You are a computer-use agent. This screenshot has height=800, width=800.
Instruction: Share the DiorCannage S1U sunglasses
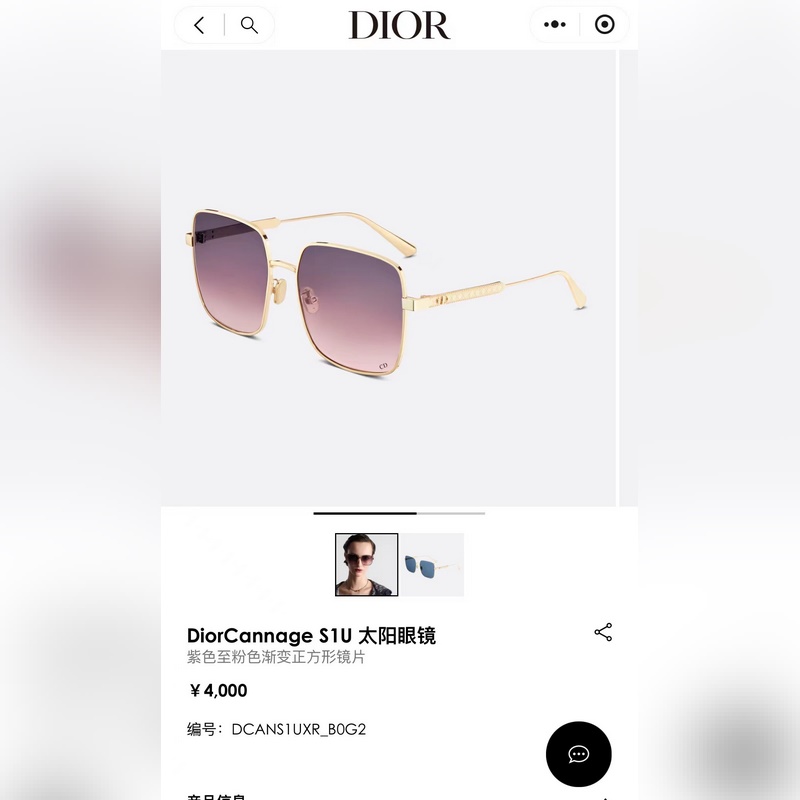[x=603, y=632]
